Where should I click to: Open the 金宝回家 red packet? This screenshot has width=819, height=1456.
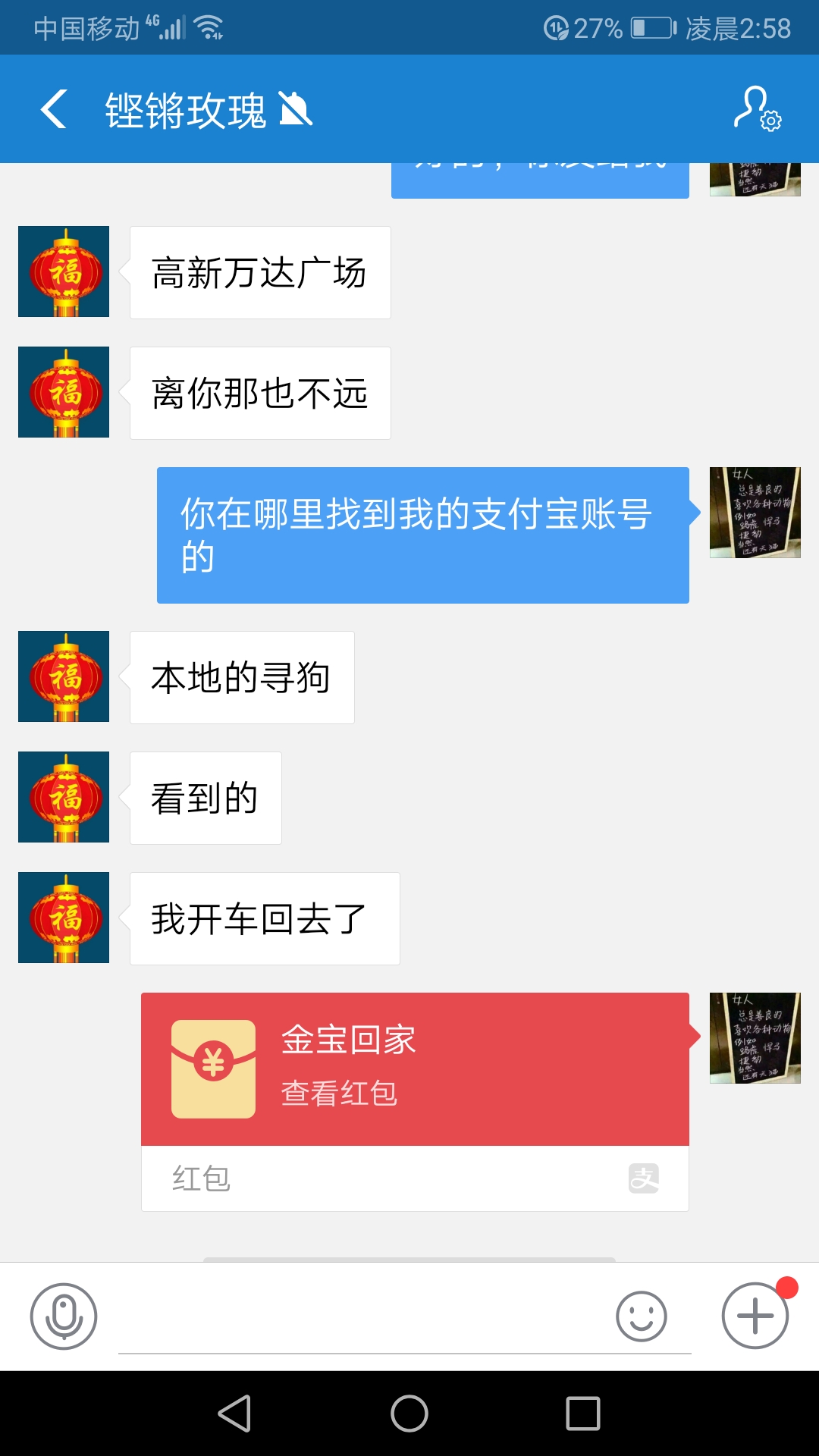point(415,1068)
